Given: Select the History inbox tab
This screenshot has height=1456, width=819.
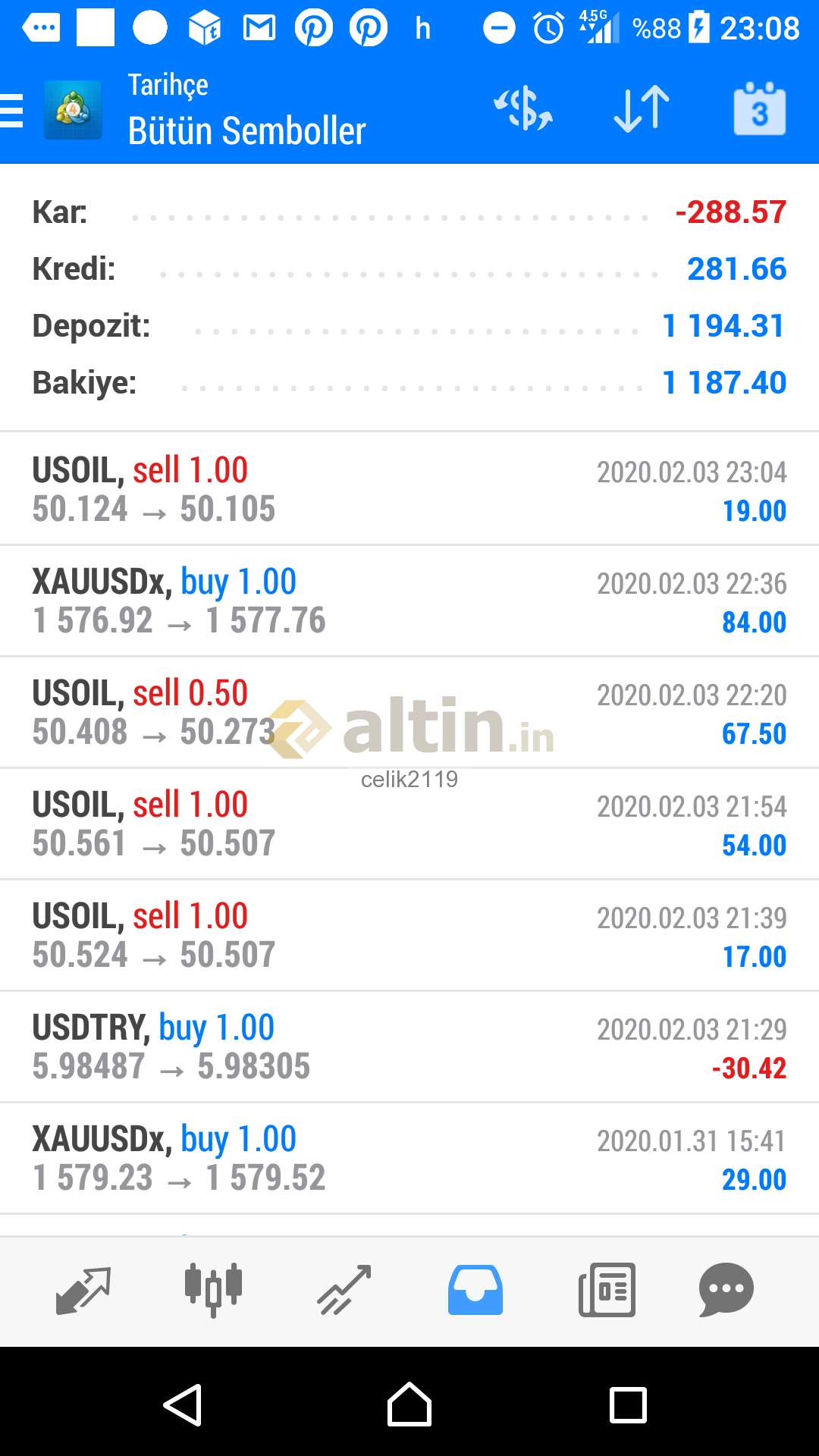Looking at the screenshot, I should [x=475, y=1290].
